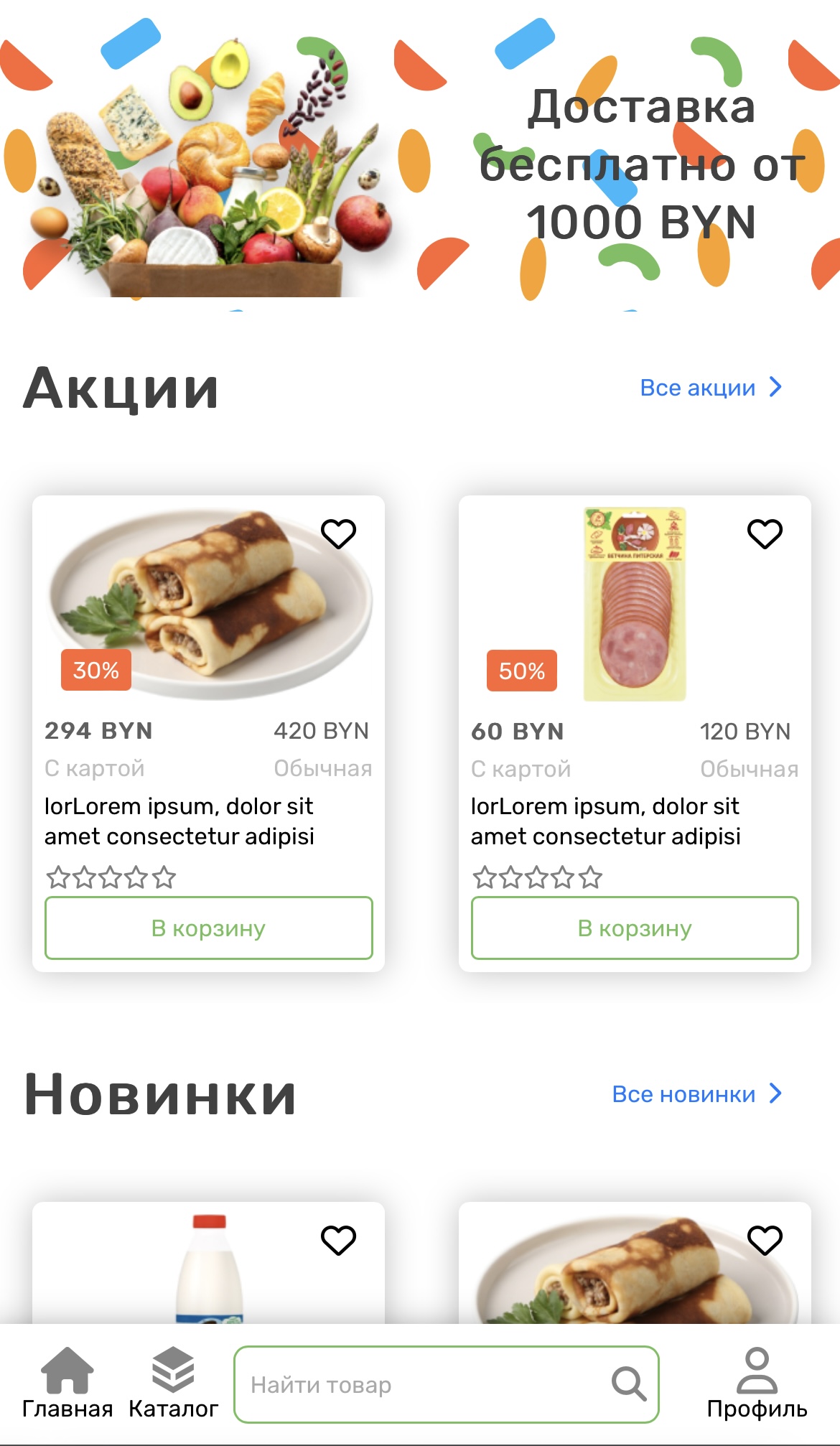Add the 294 BYN crepes to favorites
The width and height of the screenshot is (840, 1446).
[338, 533]
